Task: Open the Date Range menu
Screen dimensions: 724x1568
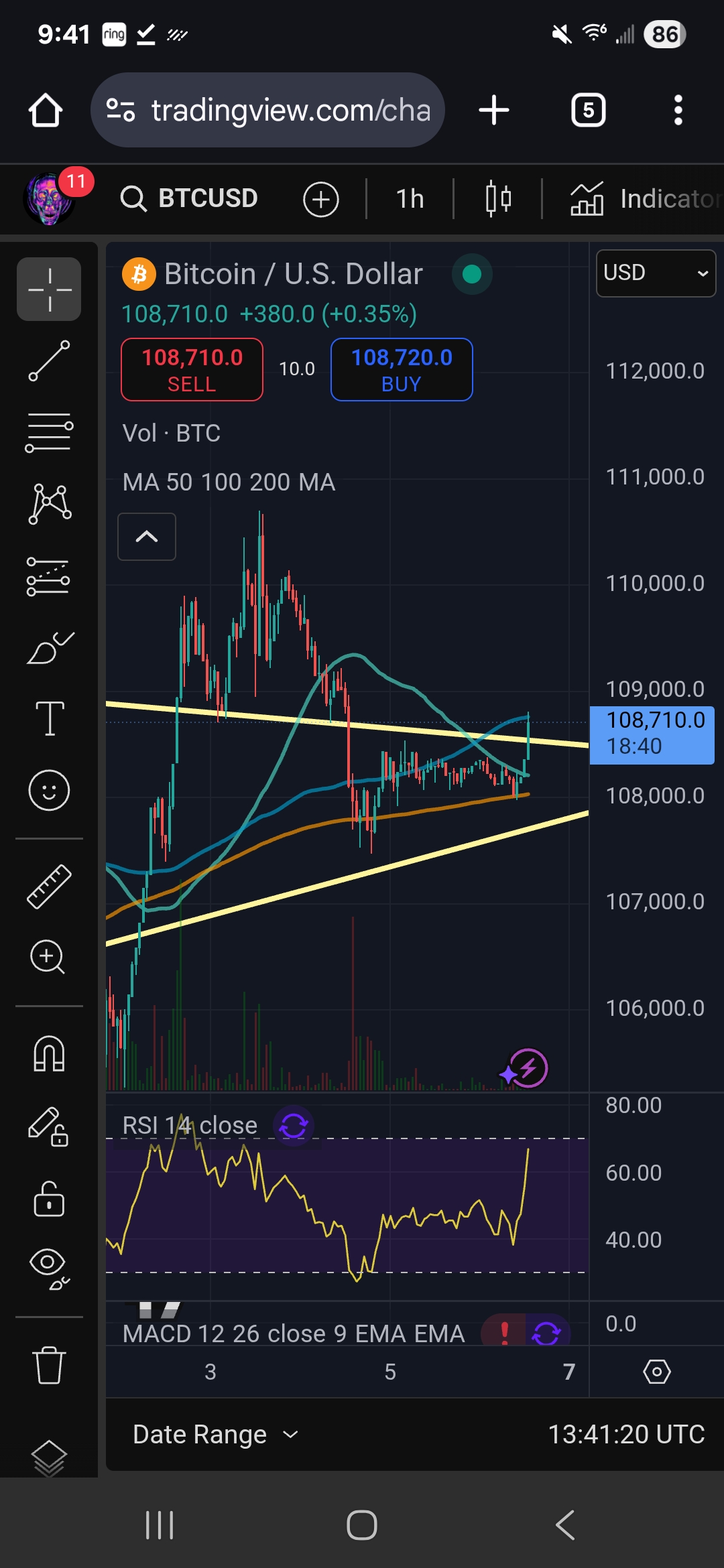Action: [216, 1434]
